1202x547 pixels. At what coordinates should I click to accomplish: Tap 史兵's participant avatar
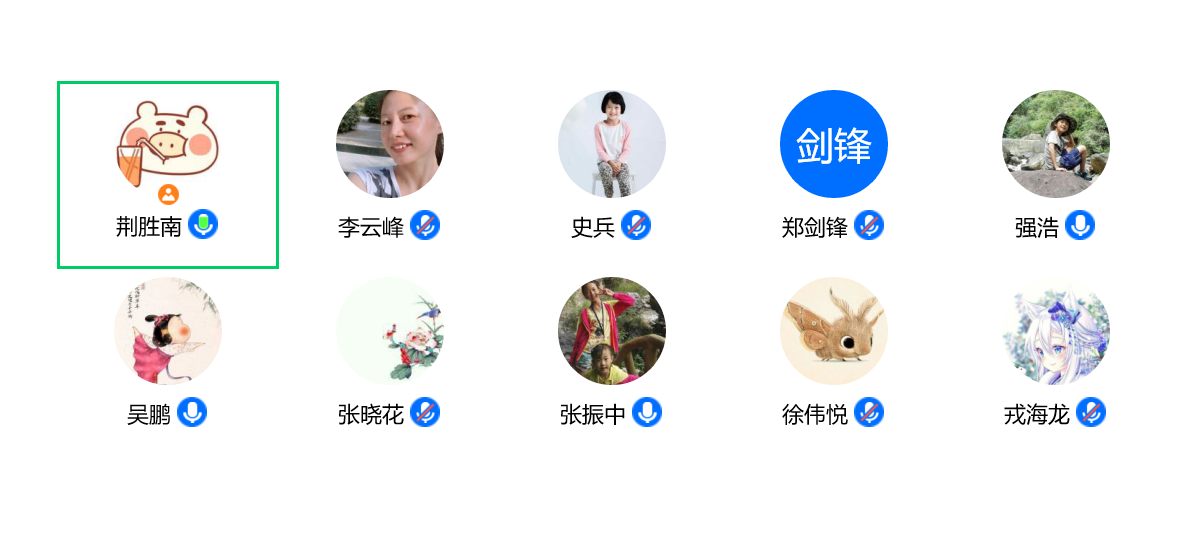coord(611,144)
